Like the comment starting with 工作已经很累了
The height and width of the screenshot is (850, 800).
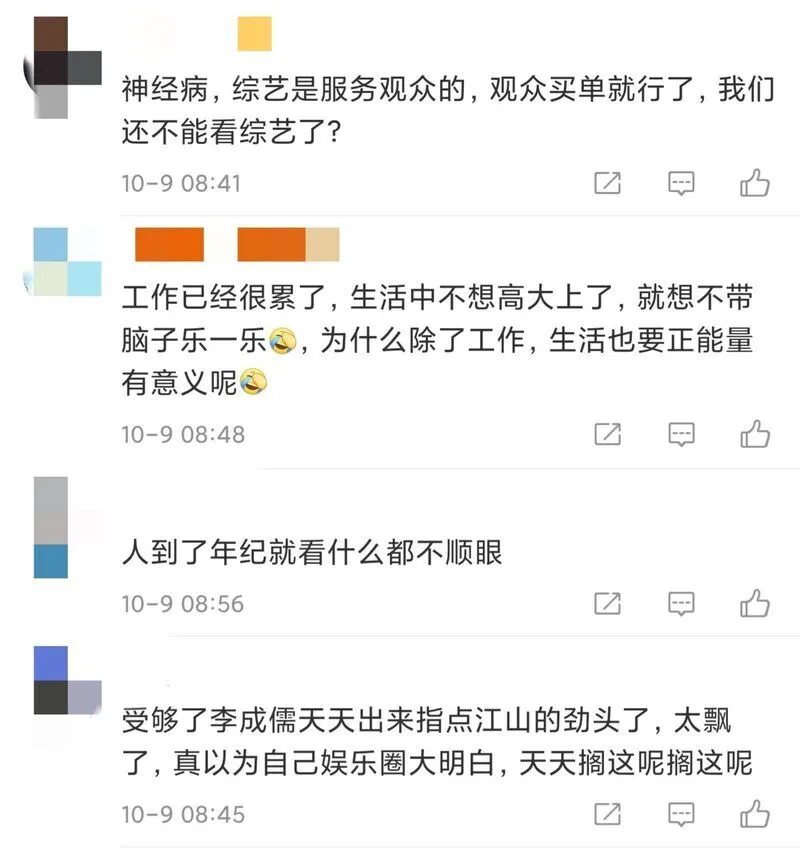click(754, 434)
